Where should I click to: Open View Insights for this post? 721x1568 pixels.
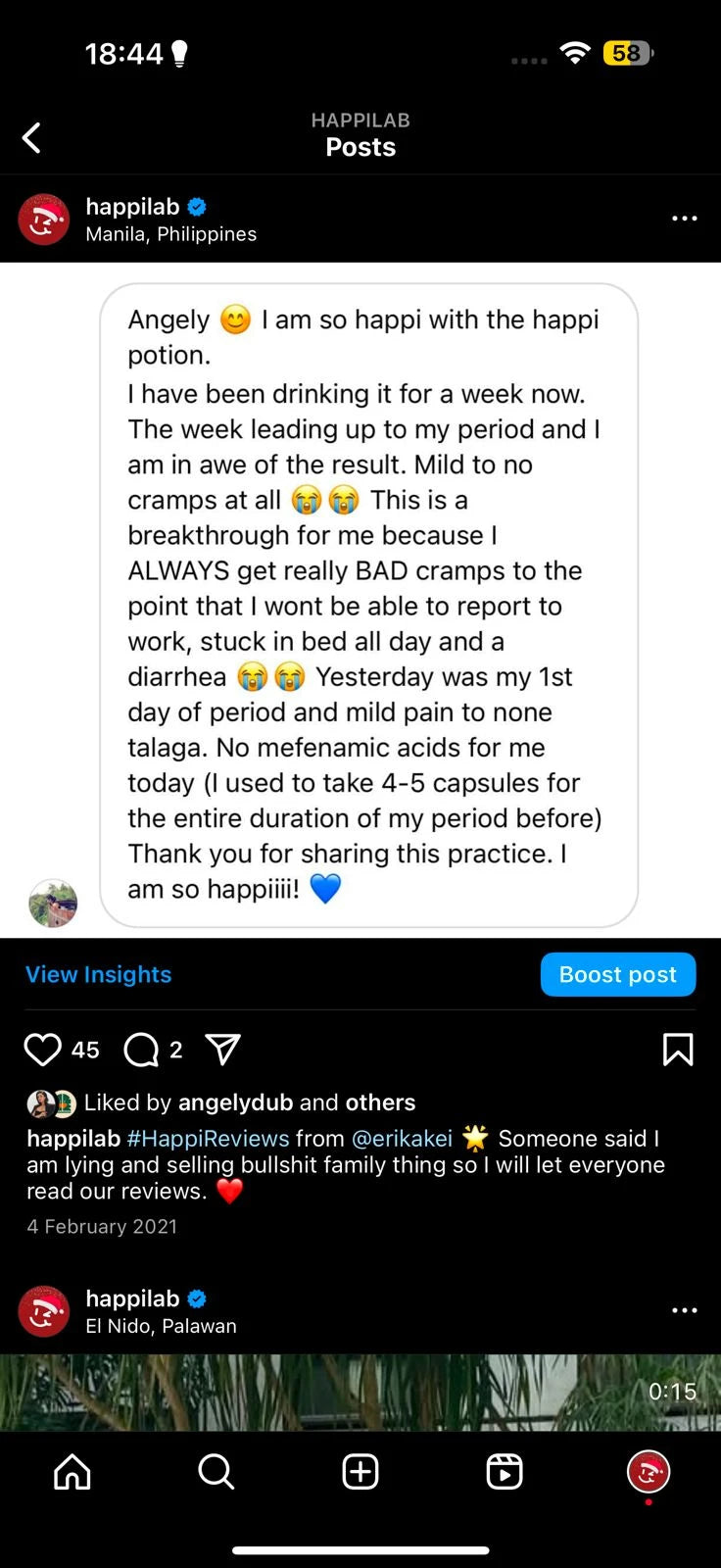98,974
